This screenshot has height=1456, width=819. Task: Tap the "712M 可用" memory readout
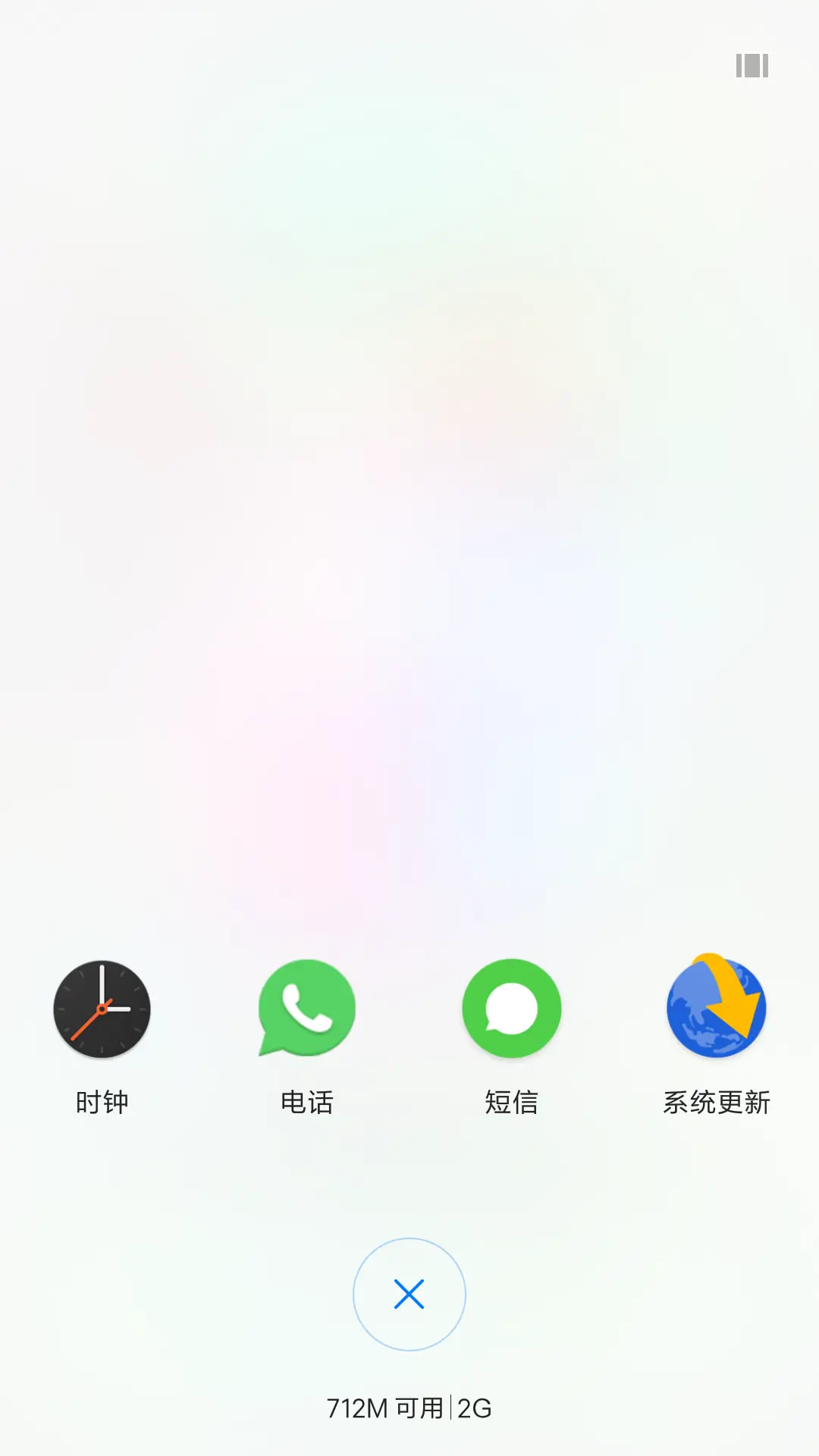click(387, 1407)
